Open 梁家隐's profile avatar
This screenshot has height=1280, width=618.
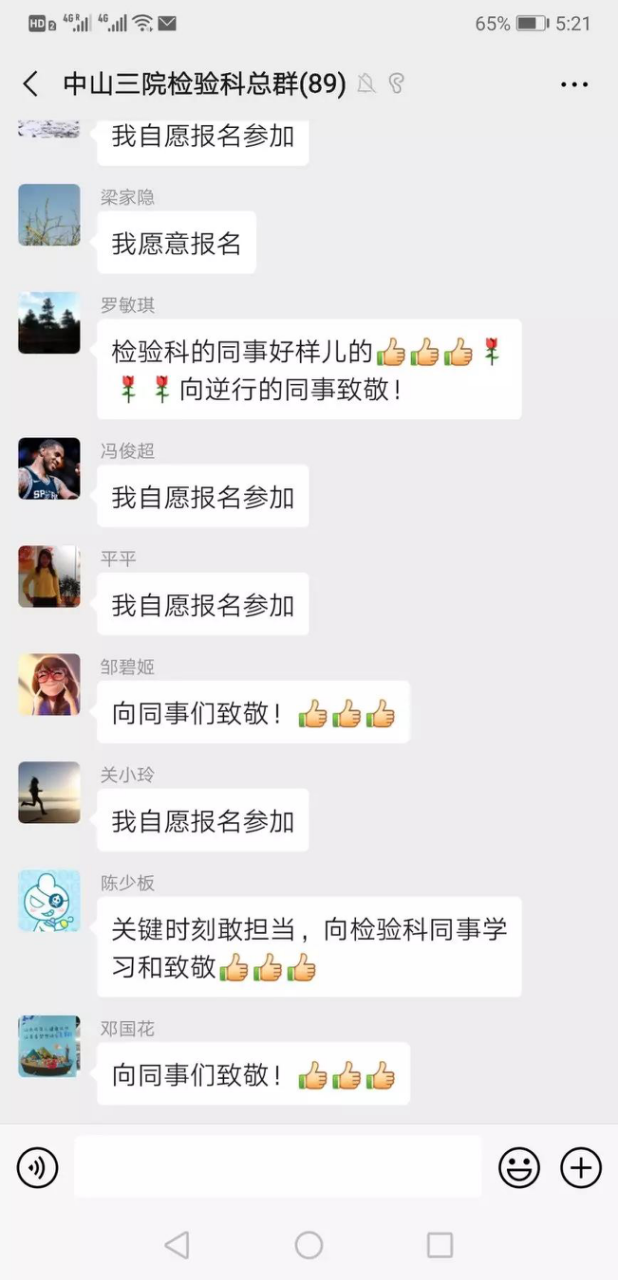tap(49, 215)
